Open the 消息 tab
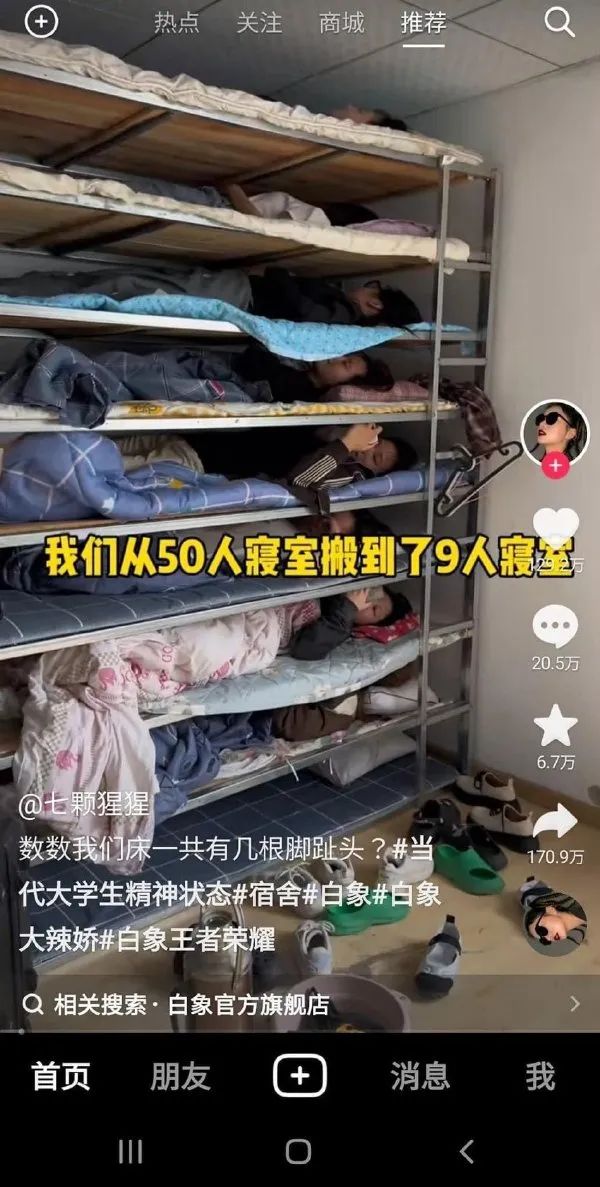The width and height of the screenshot is (600, 1187). tap(420, 1076)
